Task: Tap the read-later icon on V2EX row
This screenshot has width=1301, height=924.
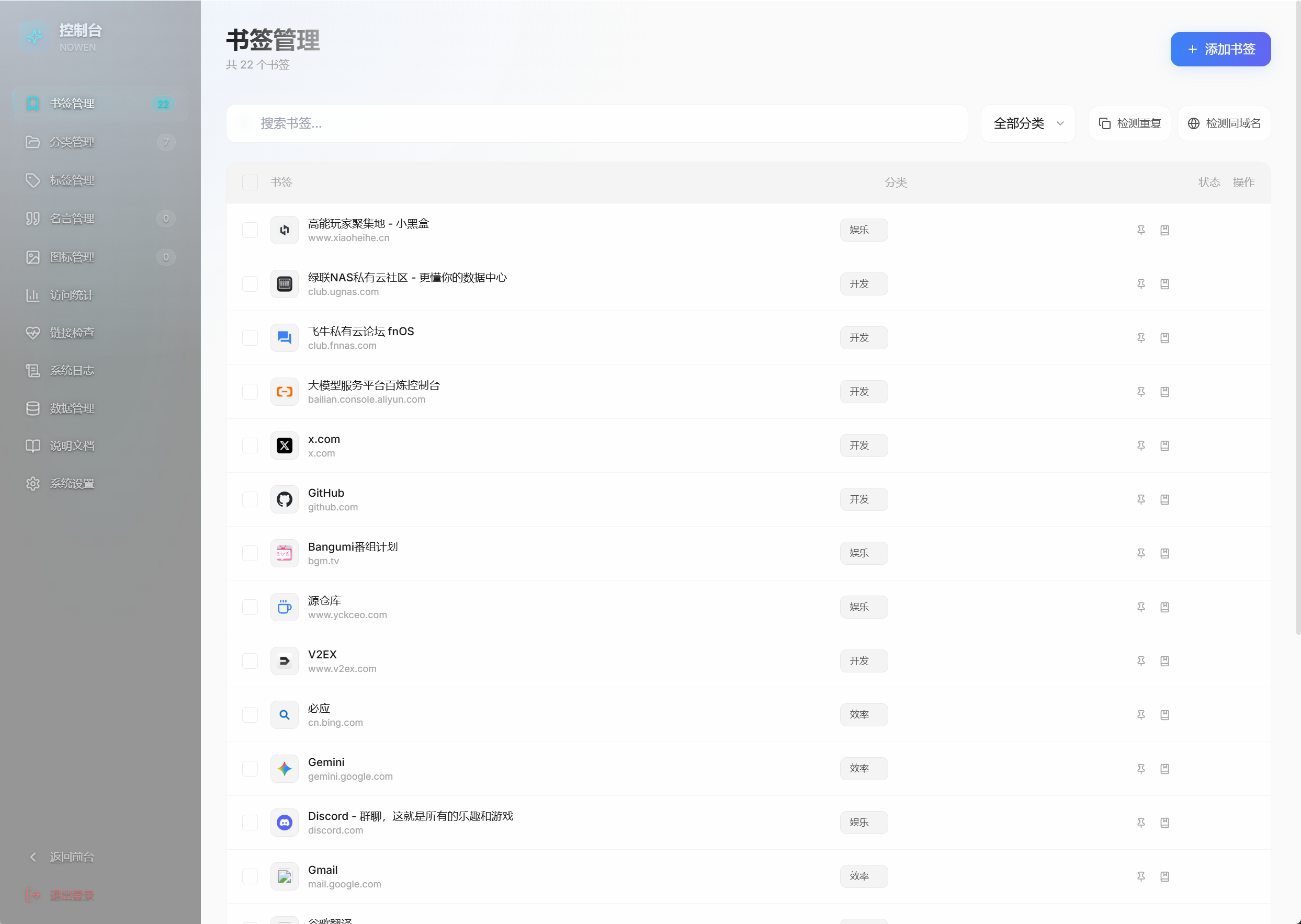Action: (1164, 661)
